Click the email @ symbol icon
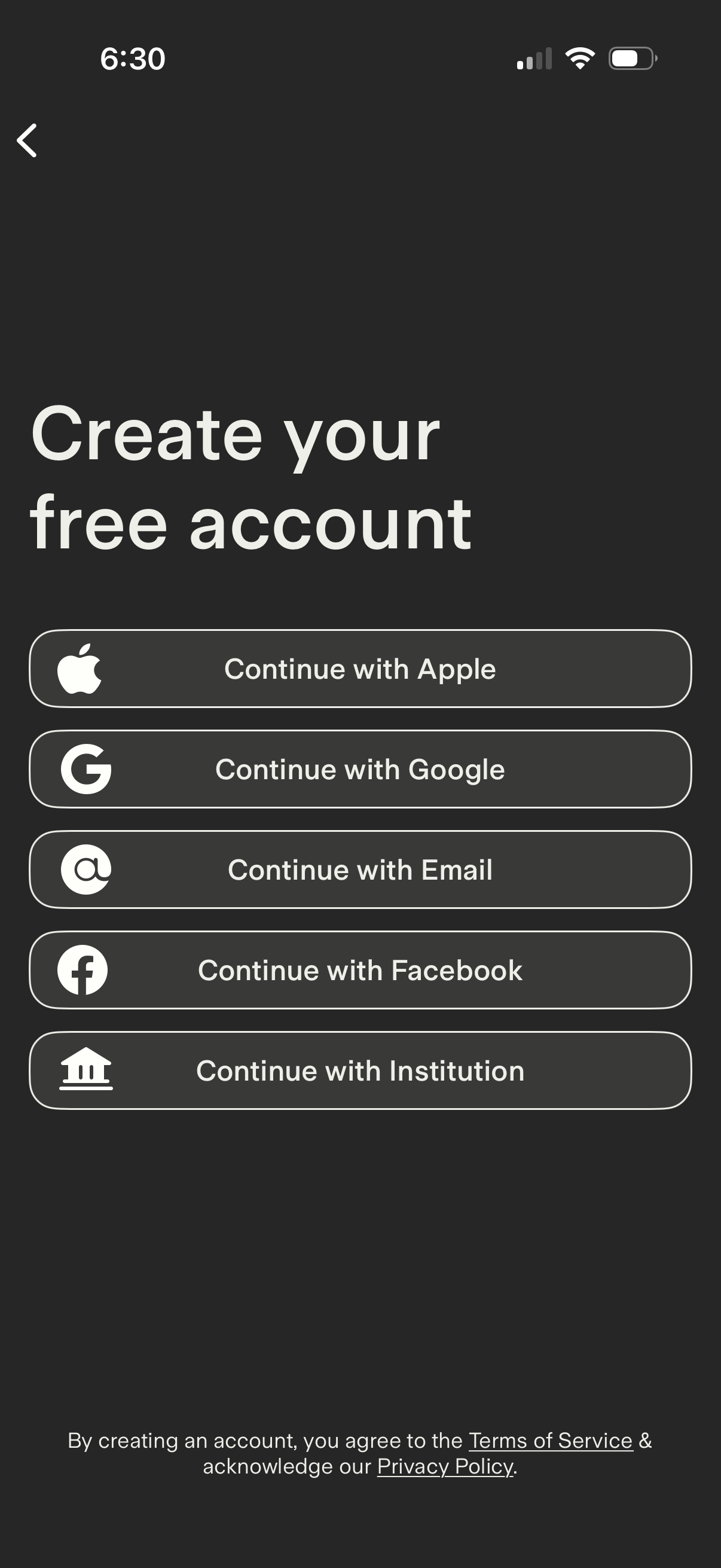The width and height of the screenshot is (721, 1568). click(85, 870)
